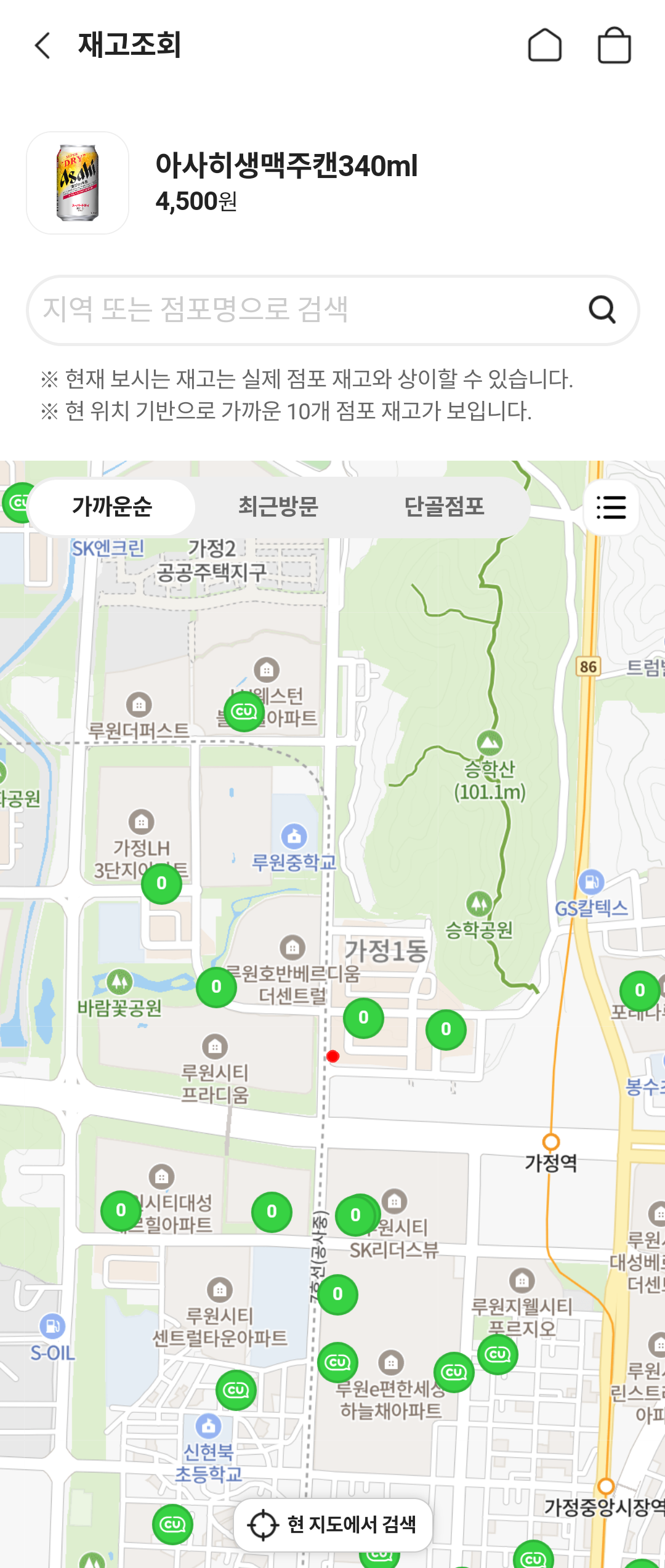Tap the GS칼텍스 gas station icon on the map
Image resolution: width=665 pixels, height=1568 pixels.
pos(592,882)
